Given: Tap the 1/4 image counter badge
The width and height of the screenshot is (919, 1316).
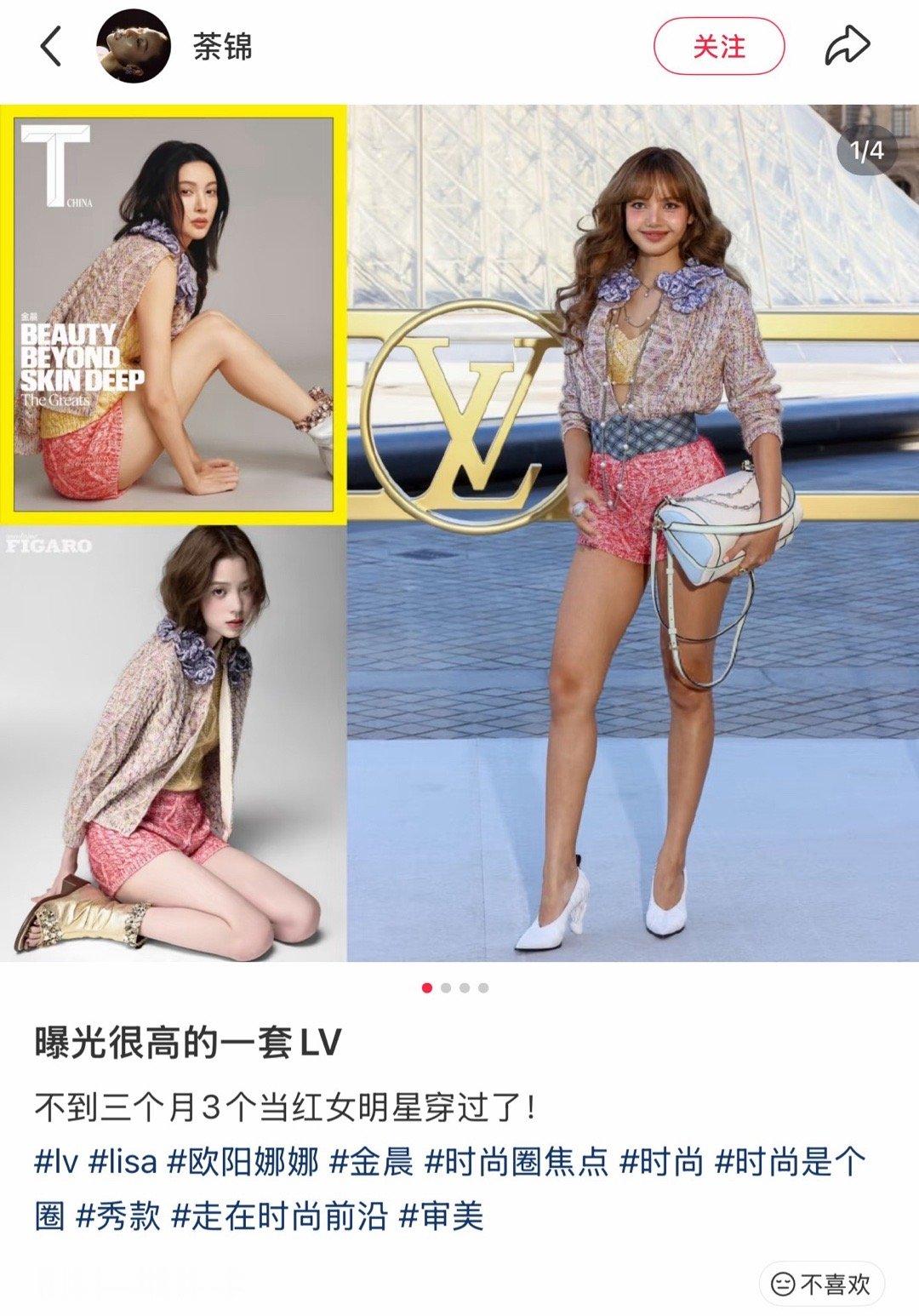Looking at the screenshot, I should pyautogui.click(x=865, y=149).
